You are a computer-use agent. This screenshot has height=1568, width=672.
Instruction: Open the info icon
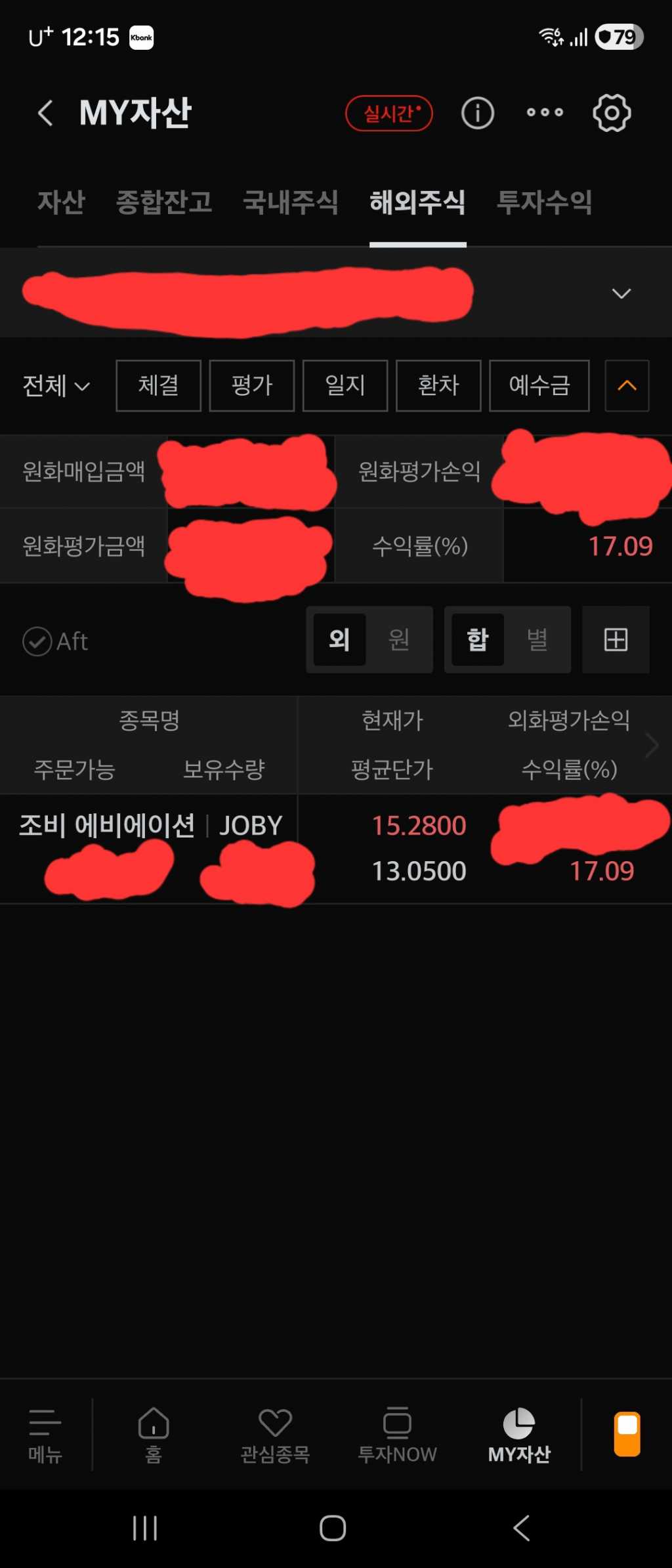(x=477, y=114)
